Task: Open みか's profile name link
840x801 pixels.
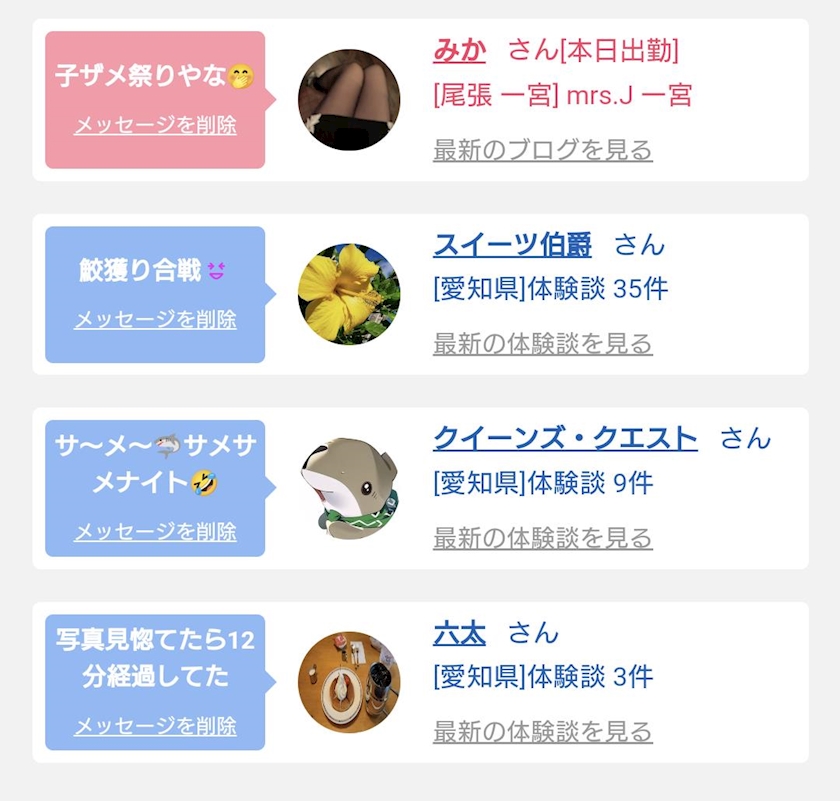Action: (459, 50)
